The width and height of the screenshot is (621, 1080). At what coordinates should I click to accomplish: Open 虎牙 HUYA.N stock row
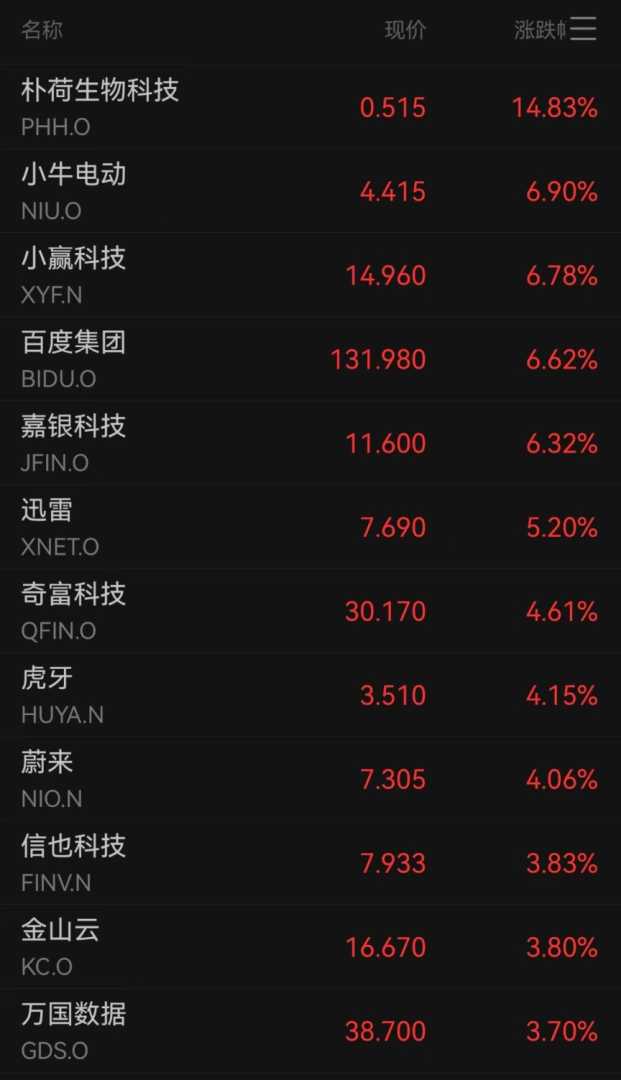[62, 695]
